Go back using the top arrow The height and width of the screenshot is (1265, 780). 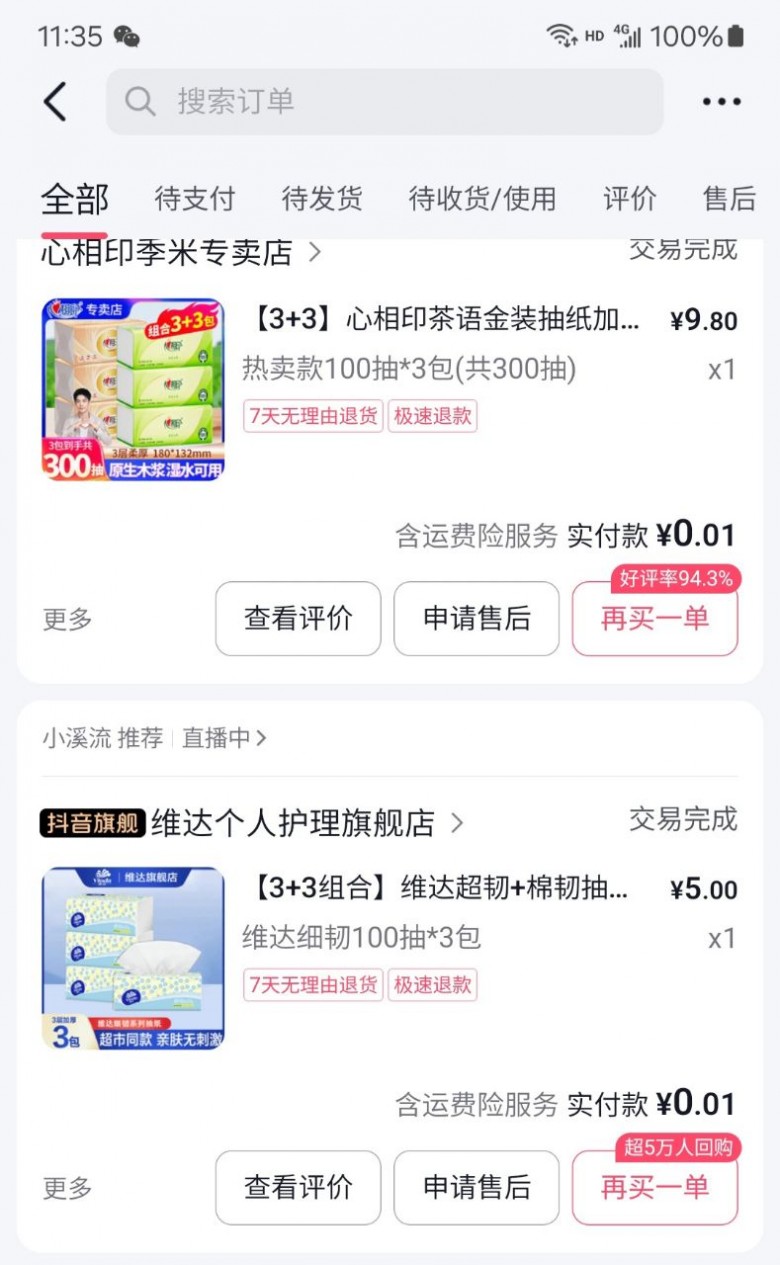[56, 101]
